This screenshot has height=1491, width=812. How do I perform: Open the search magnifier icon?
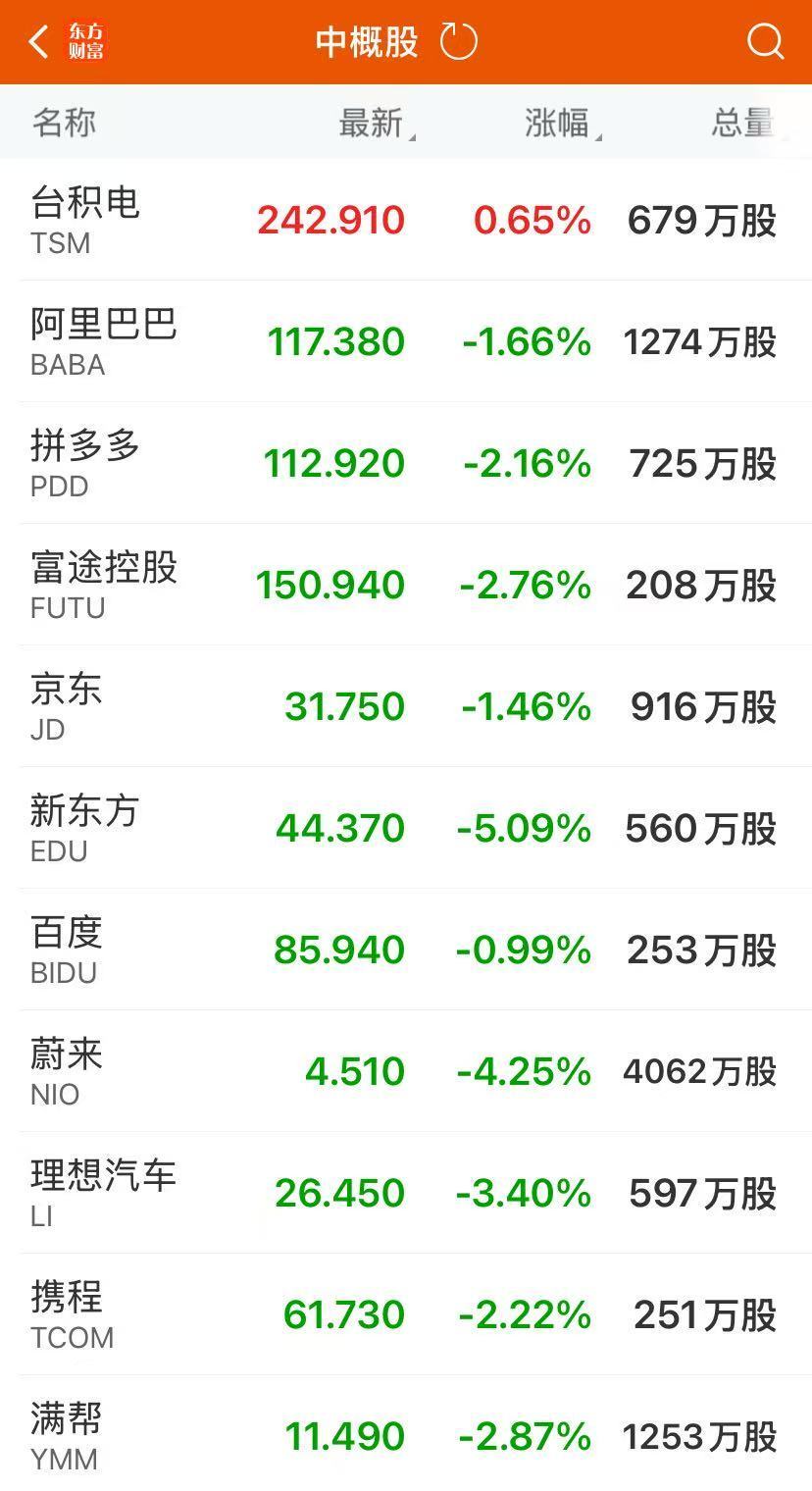(x=765, y=42)
